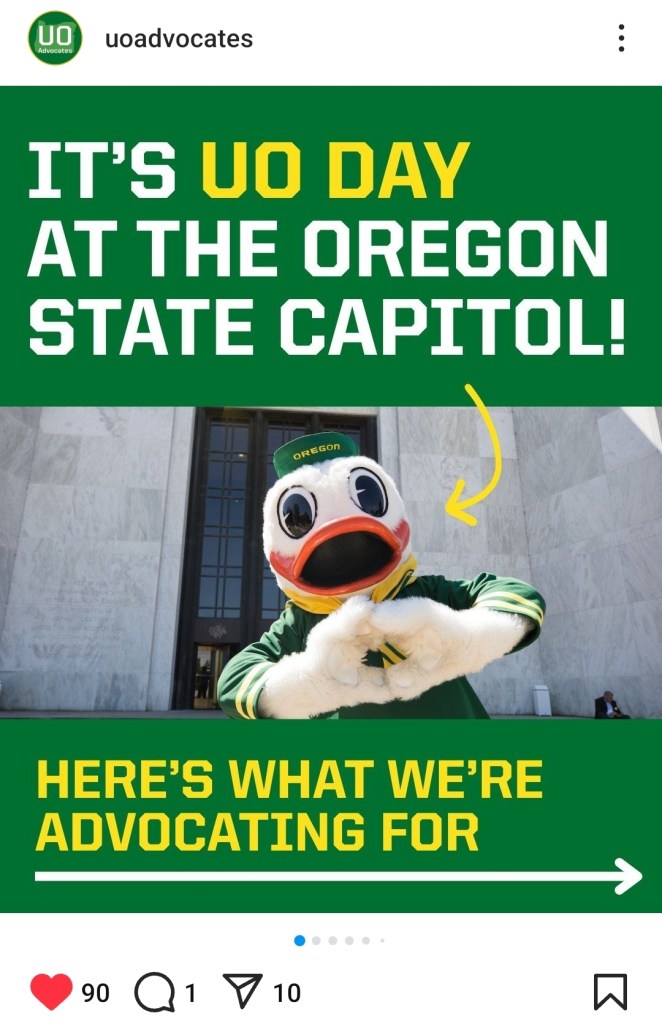Open the post's three-dot options menu
This screenshot has height=1024, width=662.
click(x=622, y=39)
